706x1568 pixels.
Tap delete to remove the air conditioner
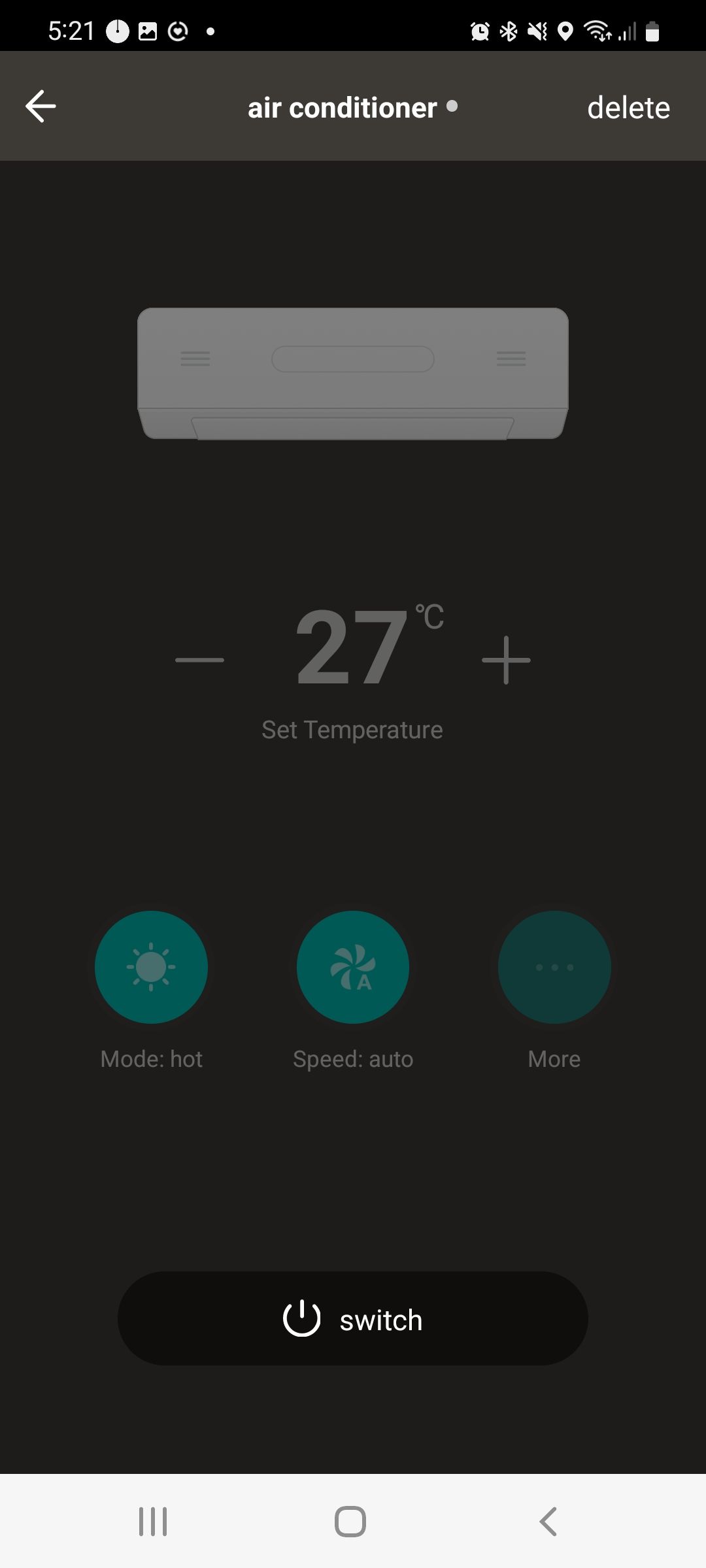pos(628,108)
